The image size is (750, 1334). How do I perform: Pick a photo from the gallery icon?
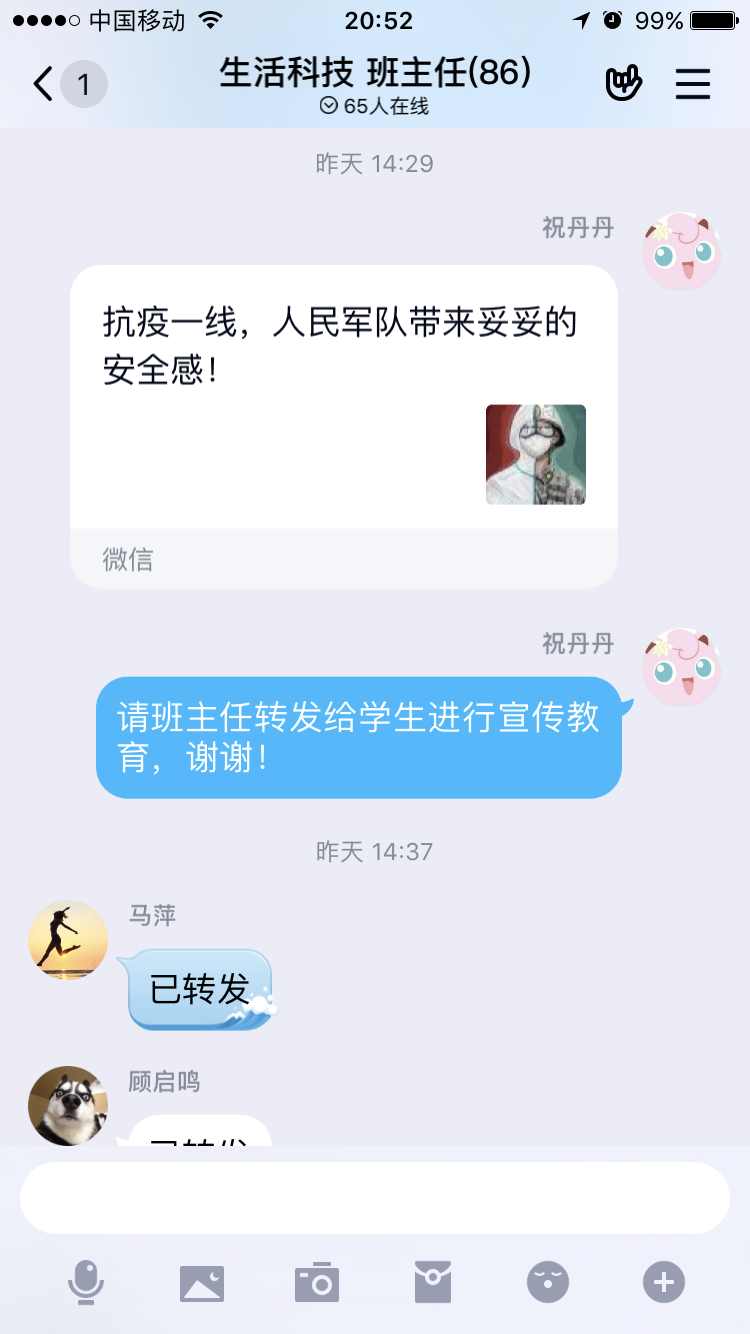202,1282
